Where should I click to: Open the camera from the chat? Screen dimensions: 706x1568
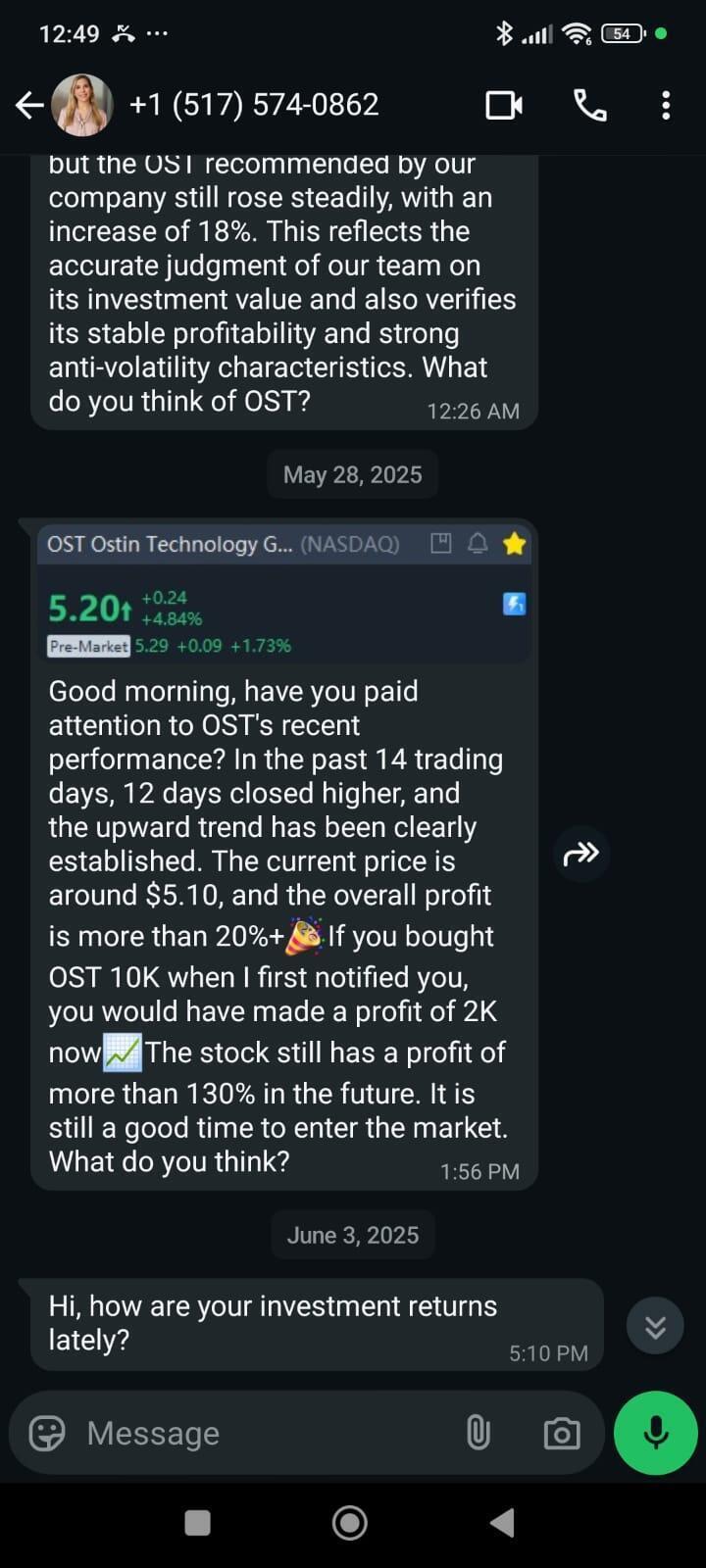point(562,1434)
